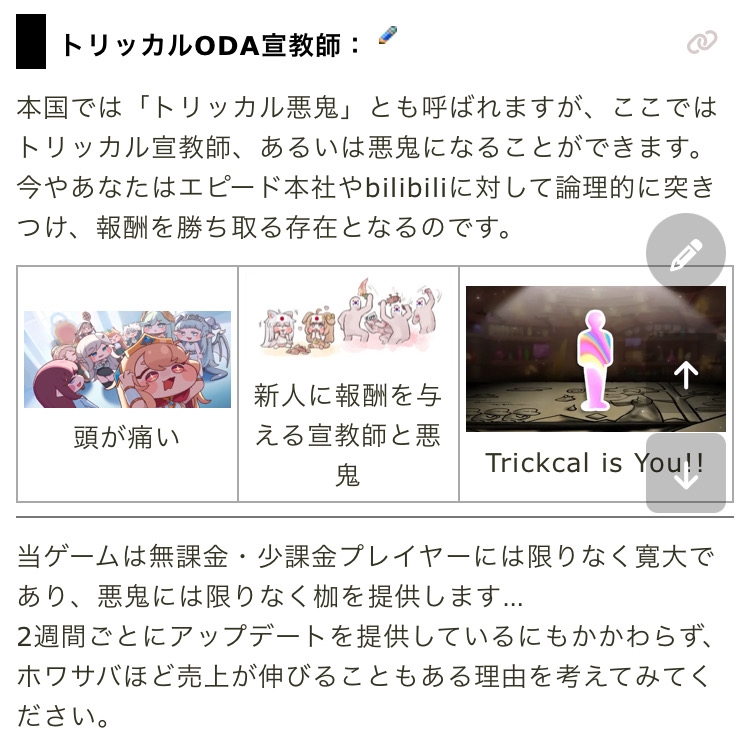This screenshot has height=745, width=750.
Task: Open the Trickcal is You!! image
Action: pos(595,359)
